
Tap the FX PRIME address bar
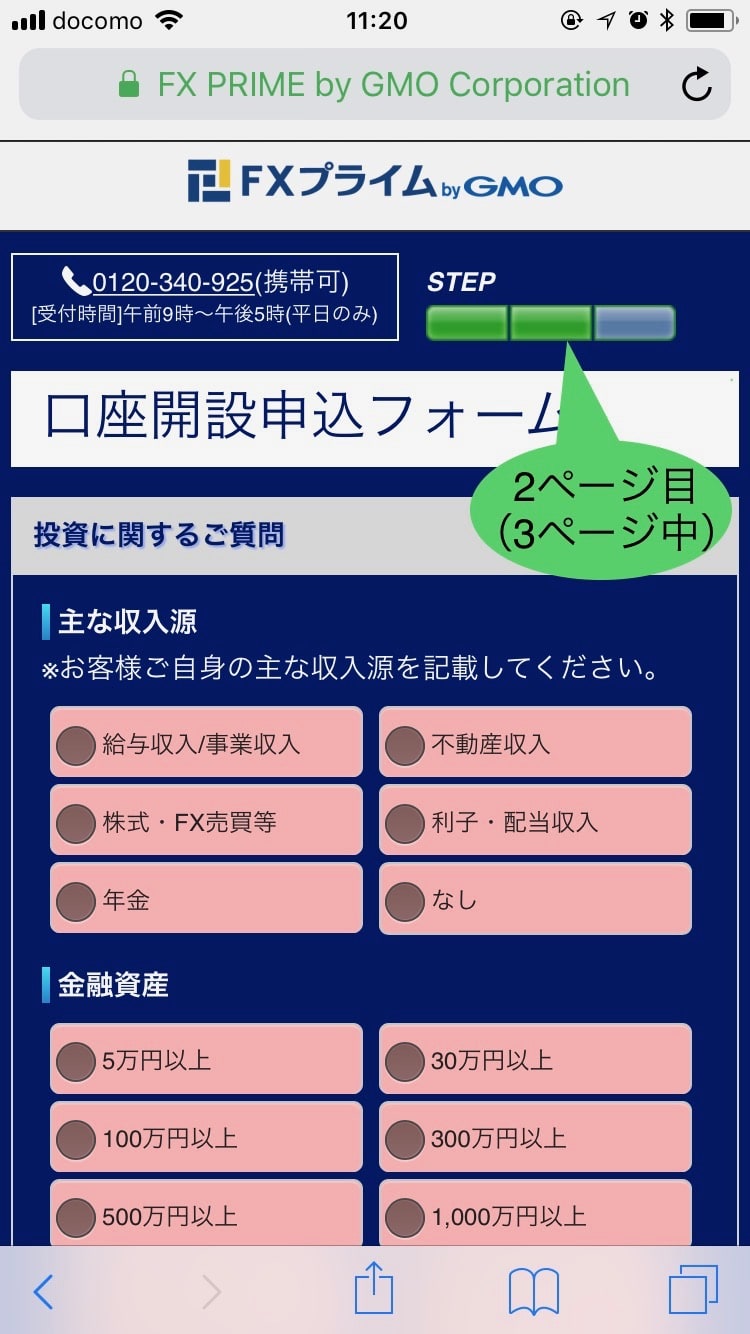(374, 85)
